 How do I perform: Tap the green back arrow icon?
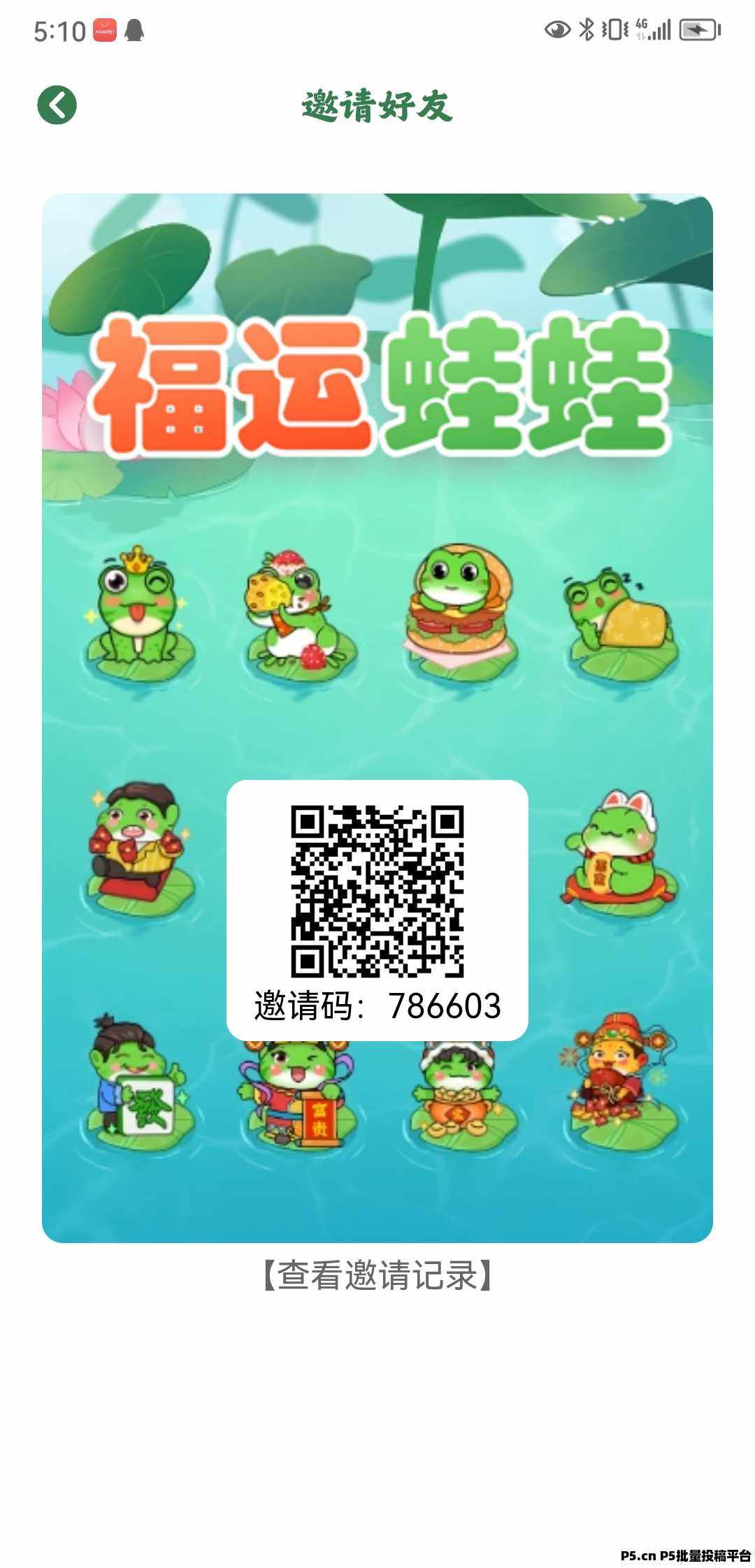pyautogui.click(x=57, y=103)
